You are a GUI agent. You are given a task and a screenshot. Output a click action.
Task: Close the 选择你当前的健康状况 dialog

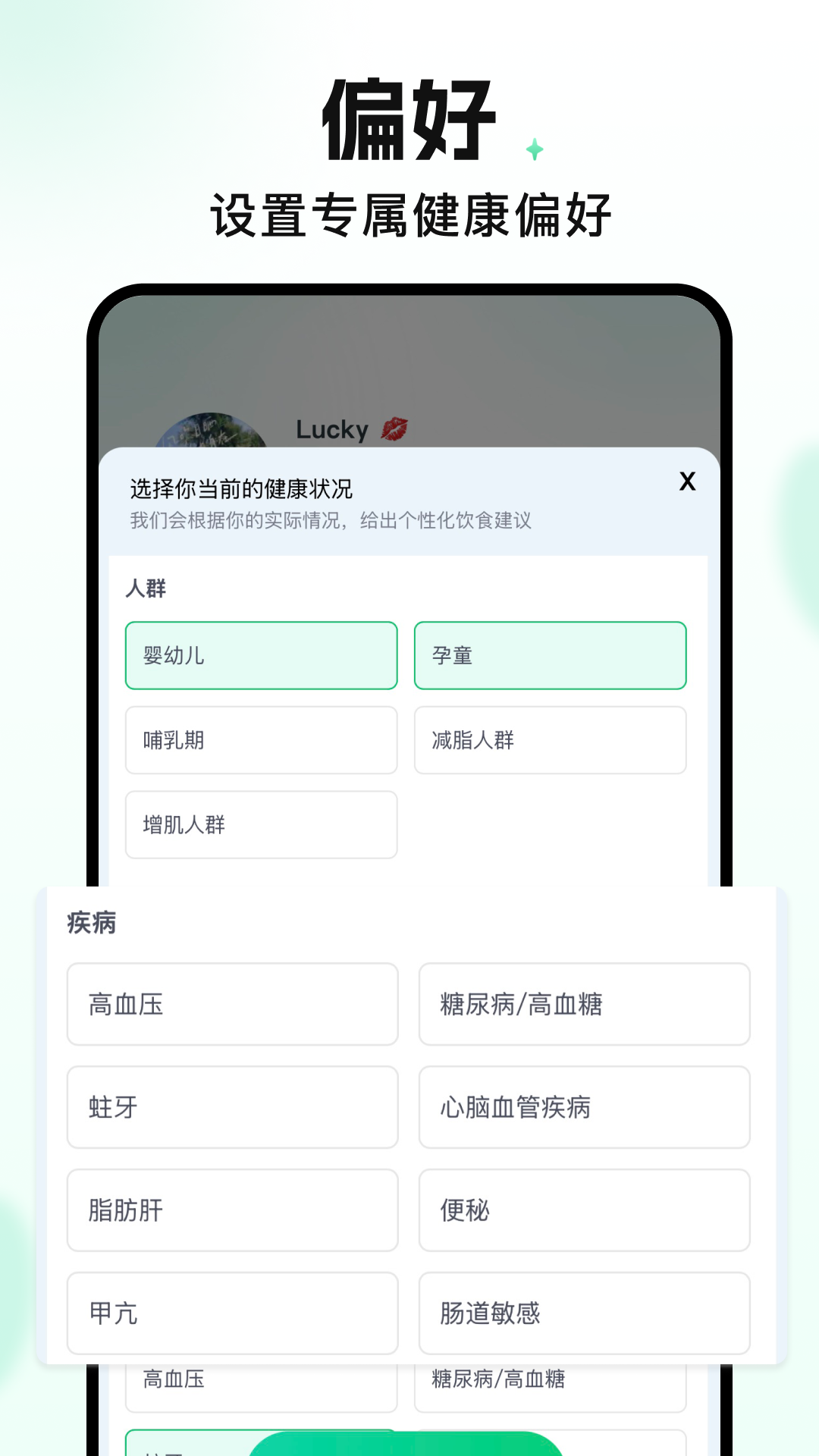(x=687, y=482)
